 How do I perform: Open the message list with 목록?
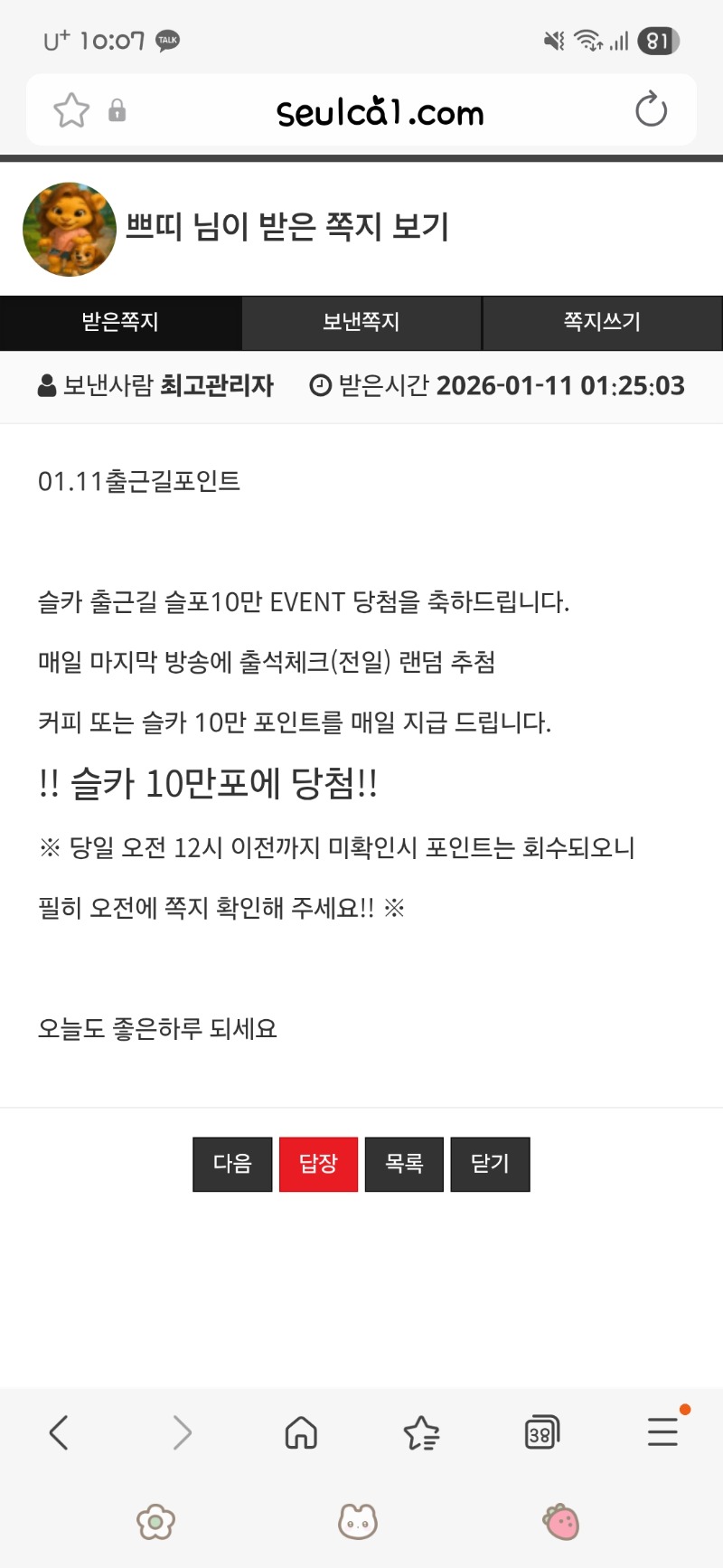(x=404, y=1164)
